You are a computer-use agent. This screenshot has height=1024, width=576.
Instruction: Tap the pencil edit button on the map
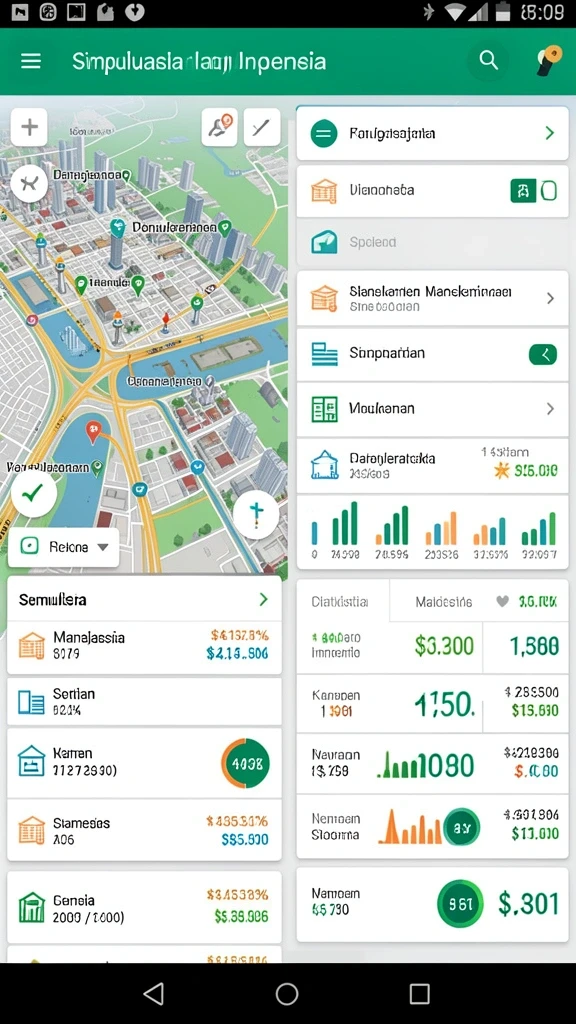pyautogui.click(x=262, y=127)
